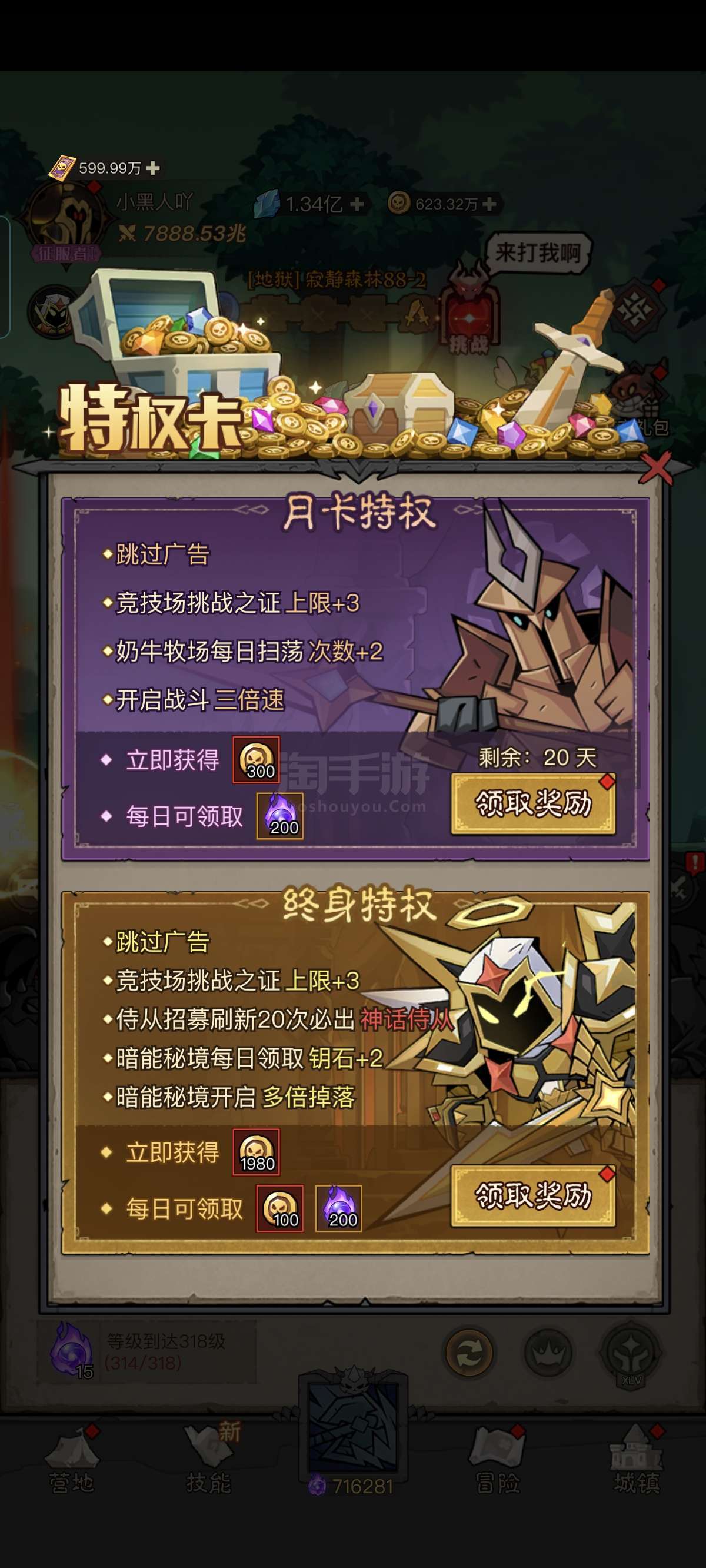Claim the 终身特权 reward with 领取奖励
This screenshot has height=1568, width=706.
[533, 1195]
